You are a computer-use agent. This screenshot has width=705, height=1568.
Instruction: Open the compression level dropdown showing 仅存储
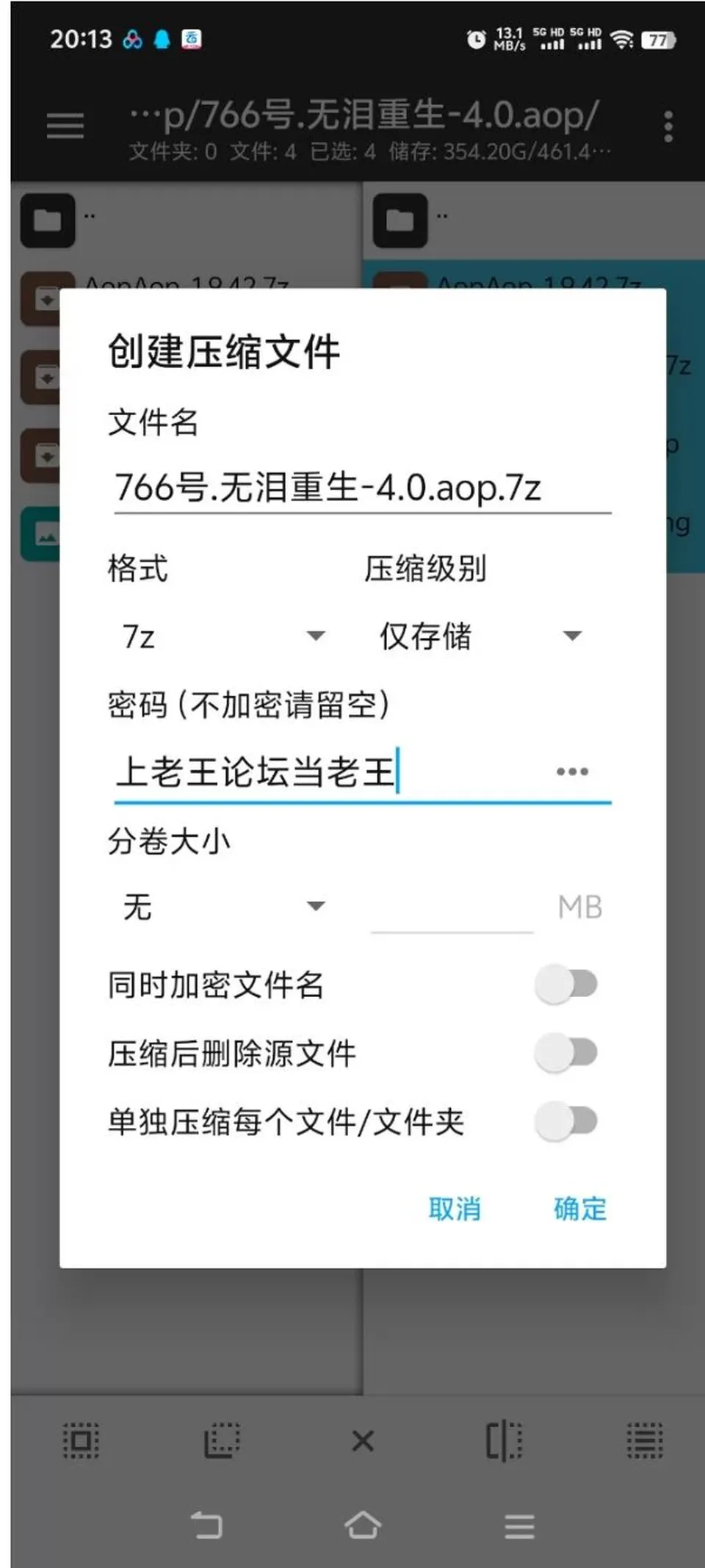coord(480,636)
